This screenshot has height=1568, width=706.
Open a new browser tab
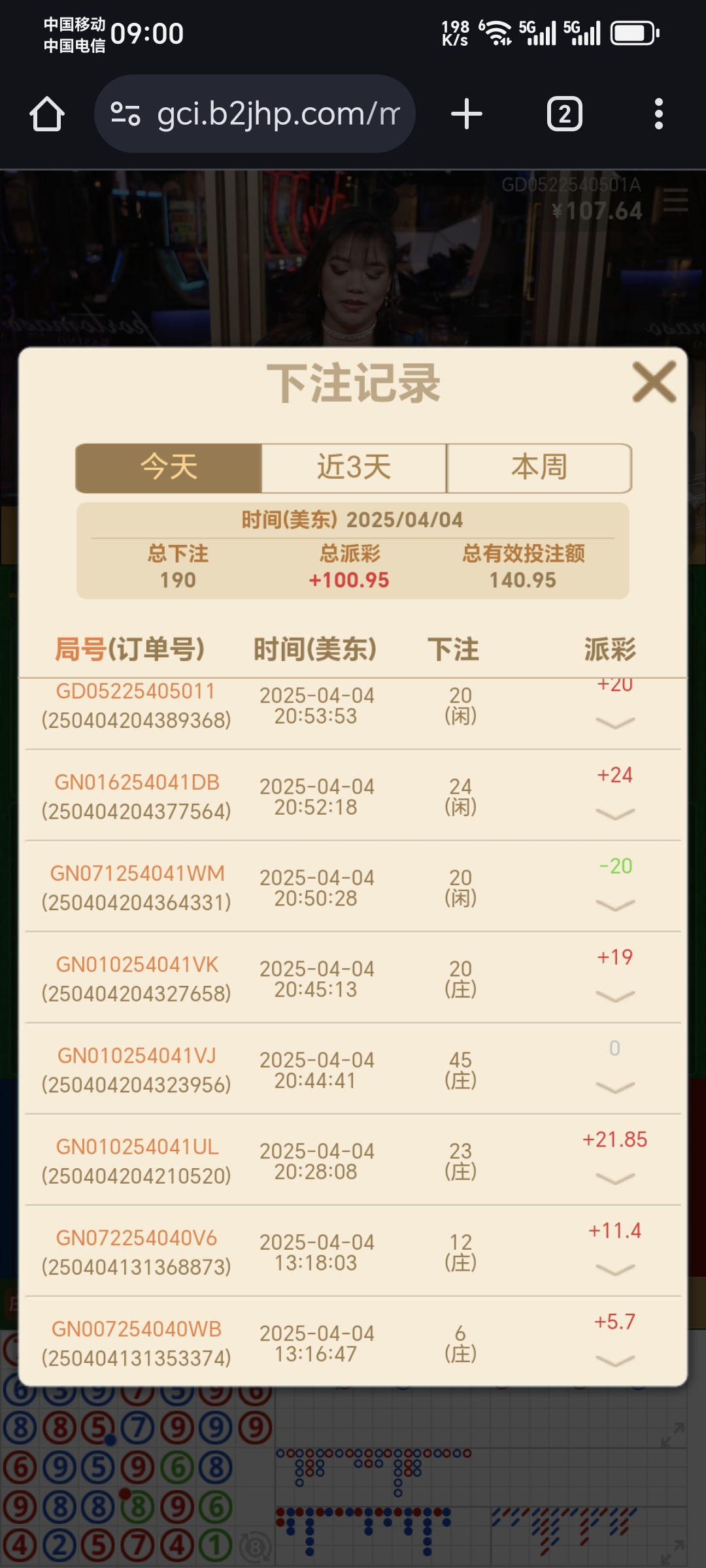coord(467,114)
